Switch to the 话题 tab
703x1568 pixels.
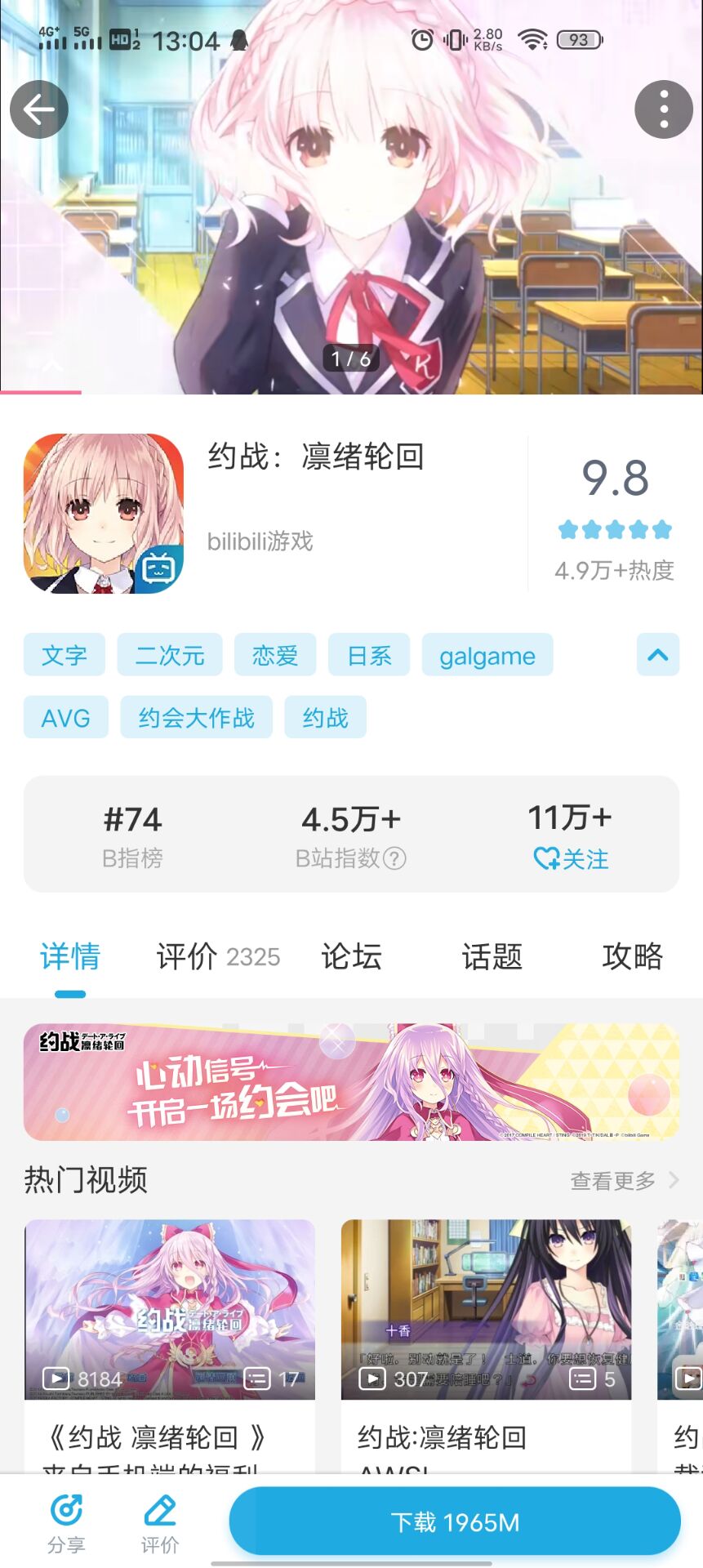point(492,956)
